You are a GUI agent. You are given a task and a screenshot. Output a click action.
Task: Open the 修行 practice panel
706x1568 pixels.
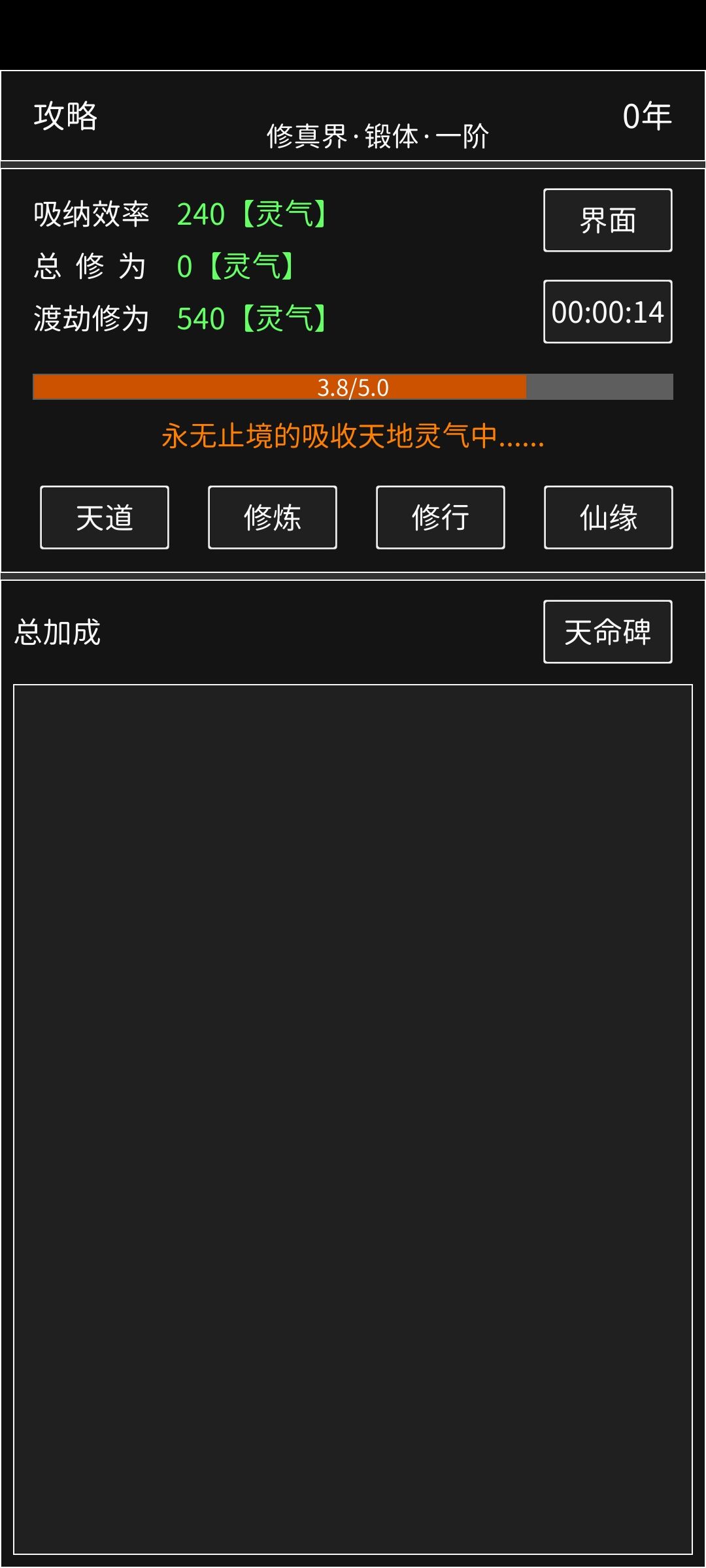[439, 517]
